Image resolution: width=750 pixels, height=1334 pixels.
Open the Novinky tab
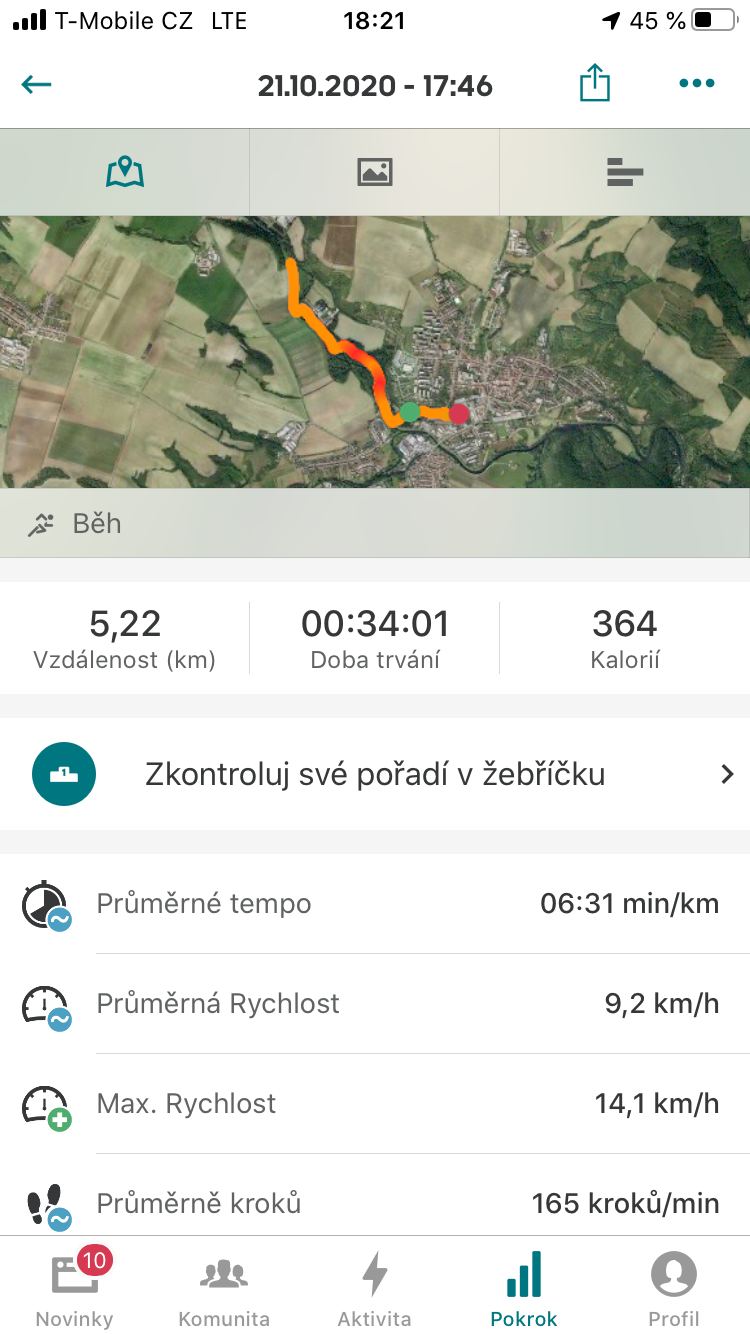coord(75,1286)
